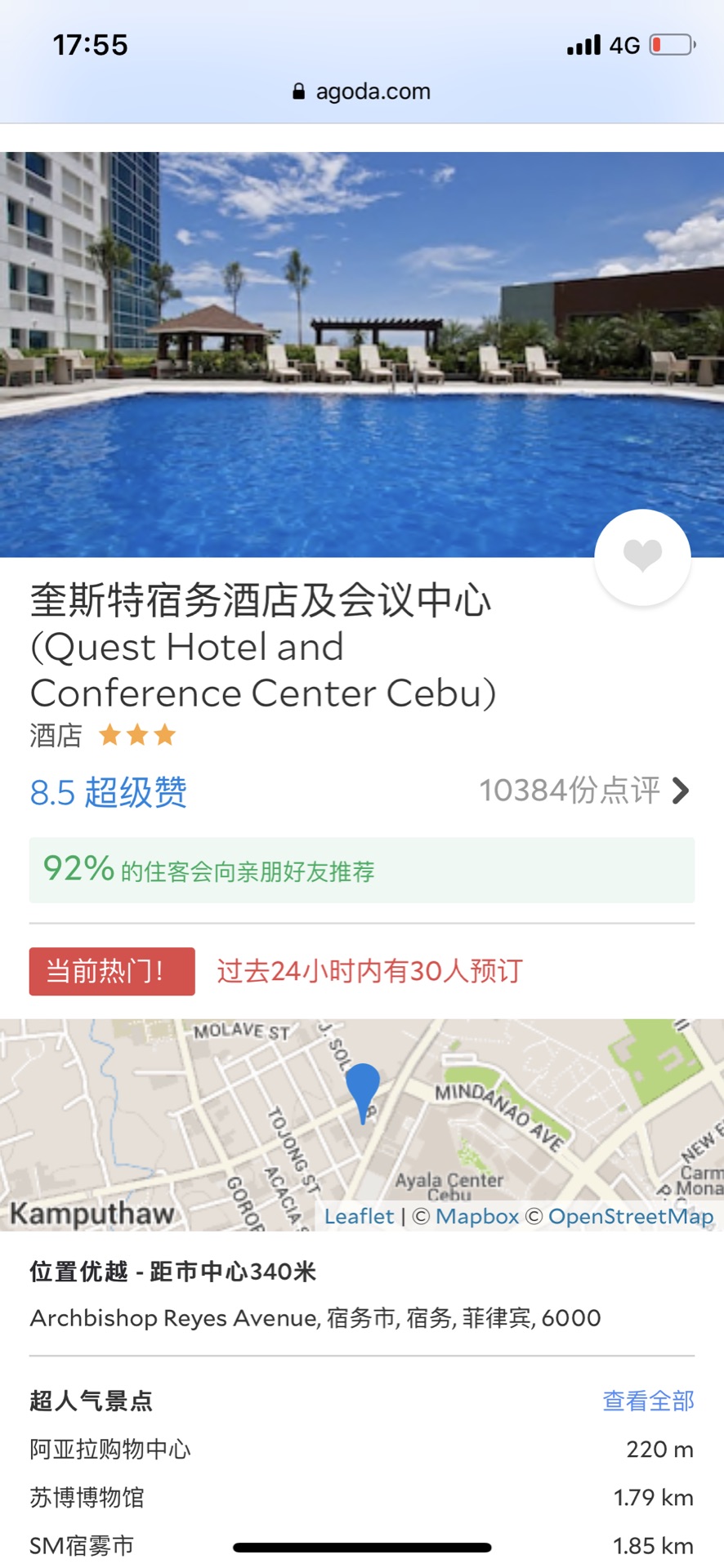Viewport: 724px width, 1568px height.
Task: Open the Leaflet attribution link
Action: (x=359, y=1216)
